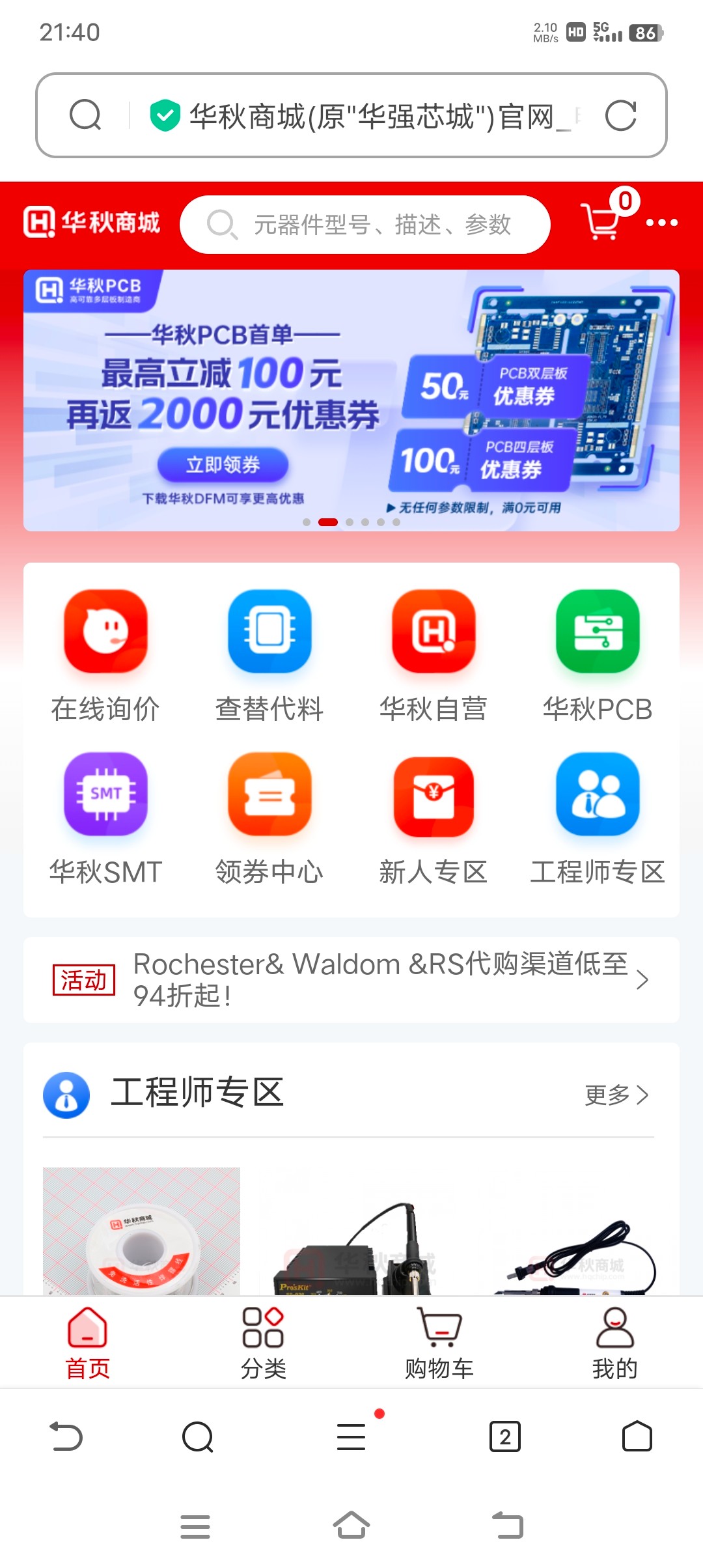The image size is (703, 1568).
Task: Open 华秋SMT service
Action: point(105,819)
